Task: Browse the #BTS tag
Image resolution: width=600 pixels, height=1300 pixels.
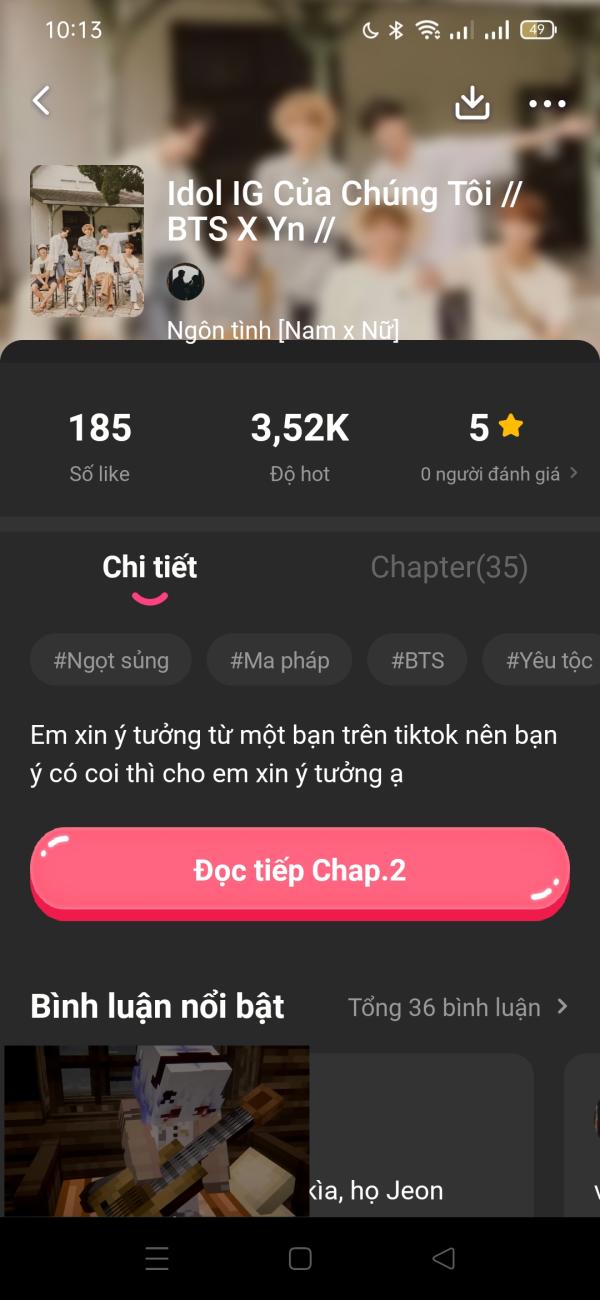Action: click(417, 660)
